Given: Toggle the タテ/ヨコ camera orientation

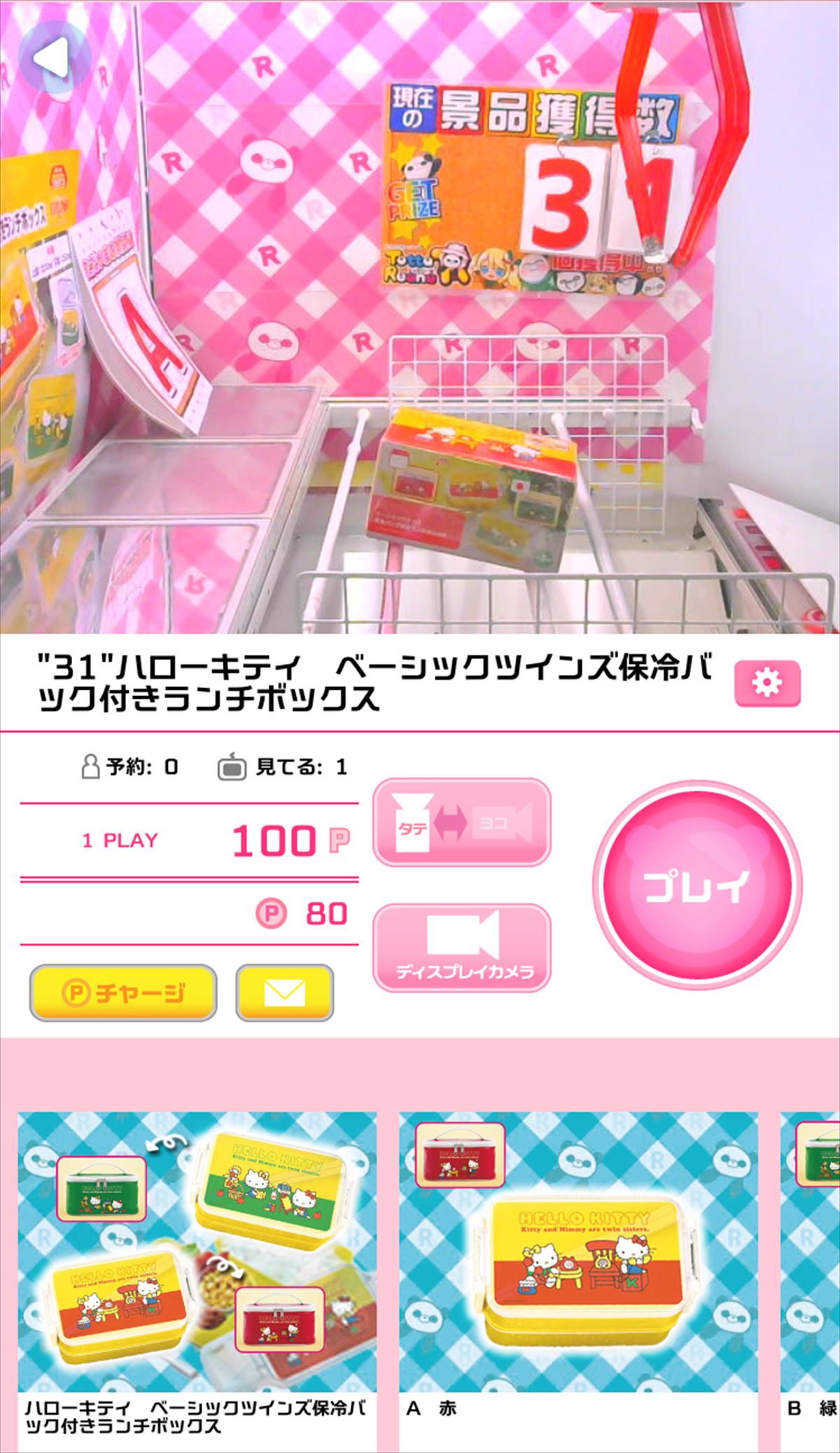Looking at the screenshot, I should click(462, 822).
